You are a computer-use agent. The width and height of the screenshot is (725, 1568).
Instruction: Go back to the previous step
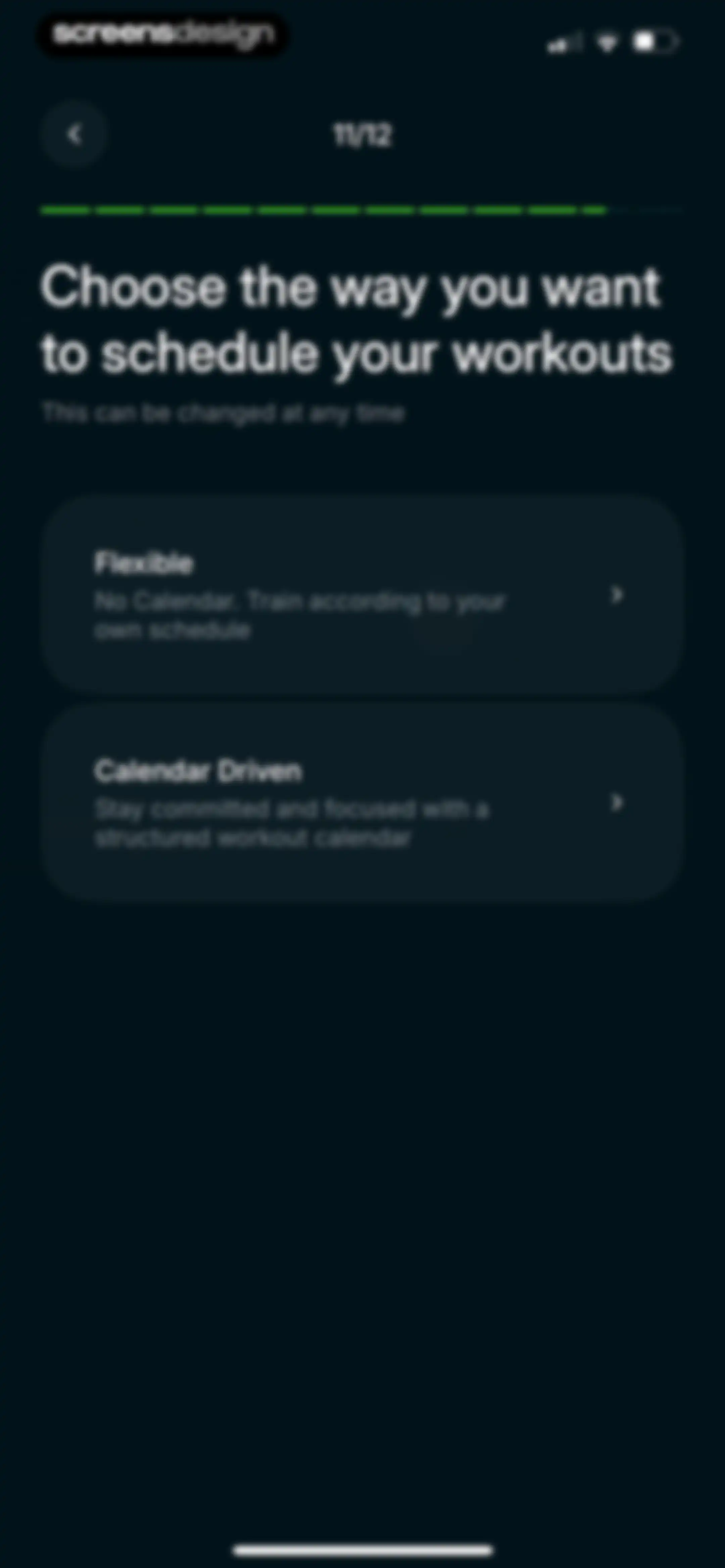point(74,135)
